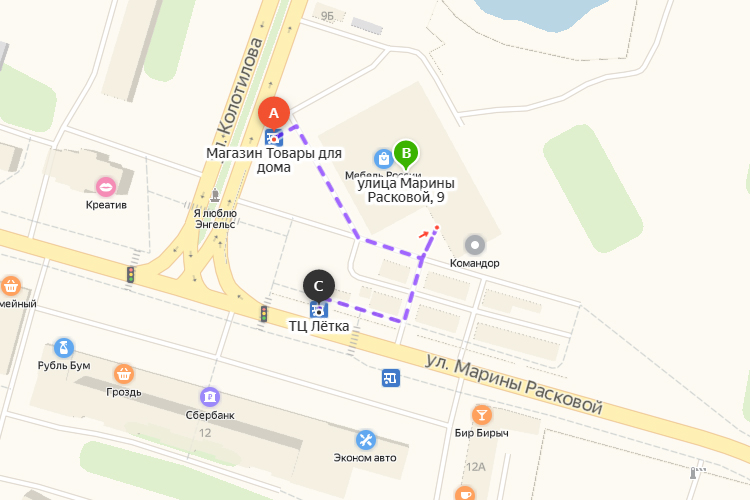
Task: Select the Рубль Бум store pin
Action: click(64, 347)
